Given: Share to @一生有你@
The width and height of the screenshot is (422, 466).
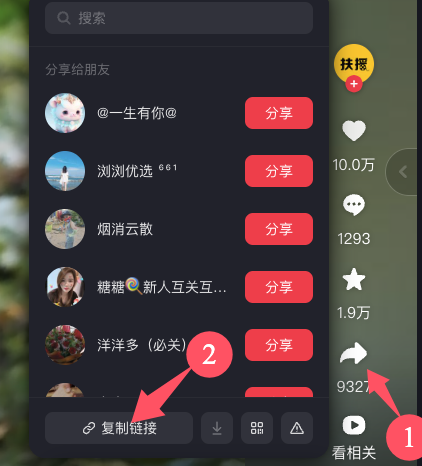Looking at the screenshot, I should click(x=279, y=113).
